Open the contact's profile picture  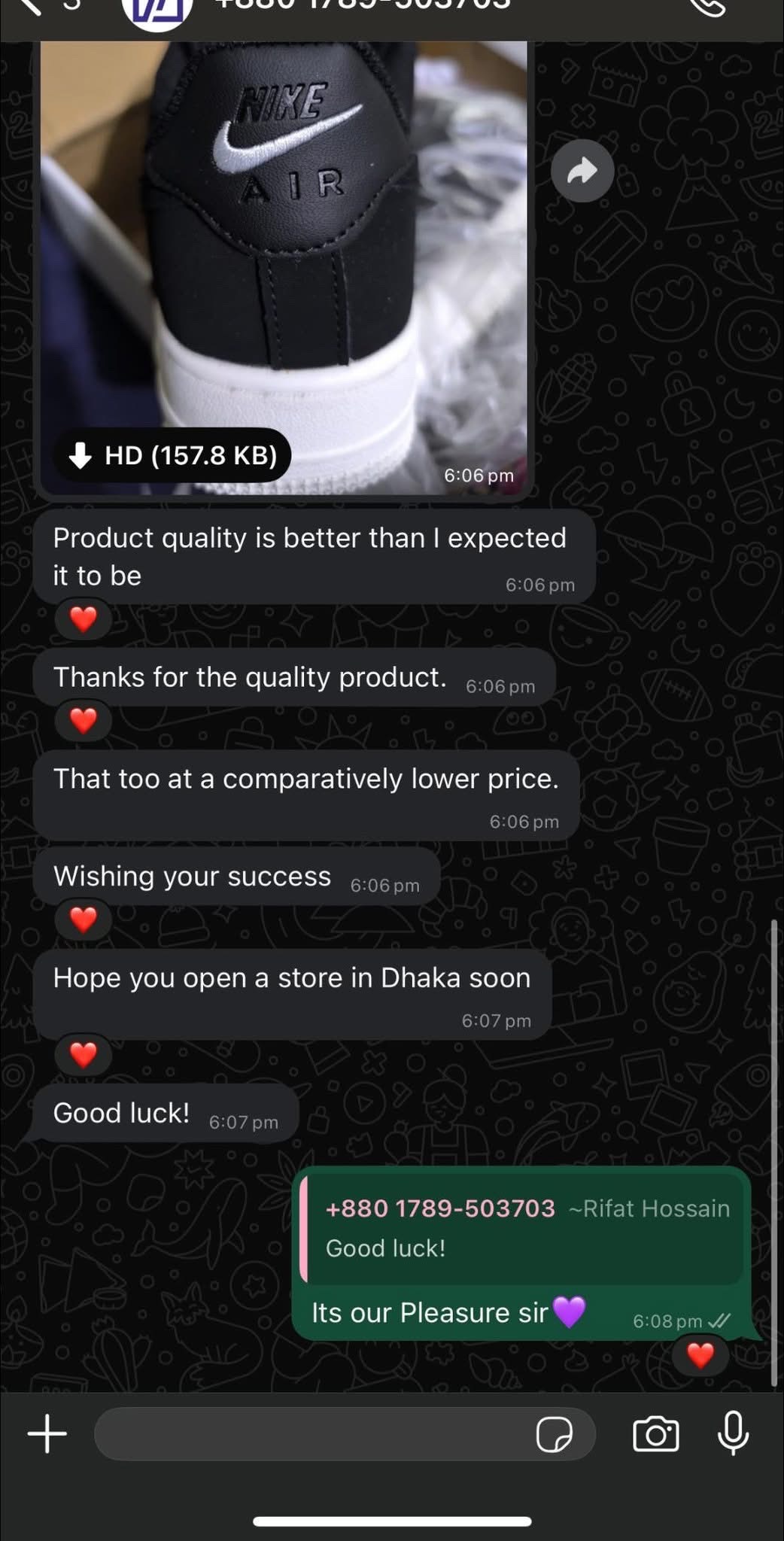coord(157,11)
